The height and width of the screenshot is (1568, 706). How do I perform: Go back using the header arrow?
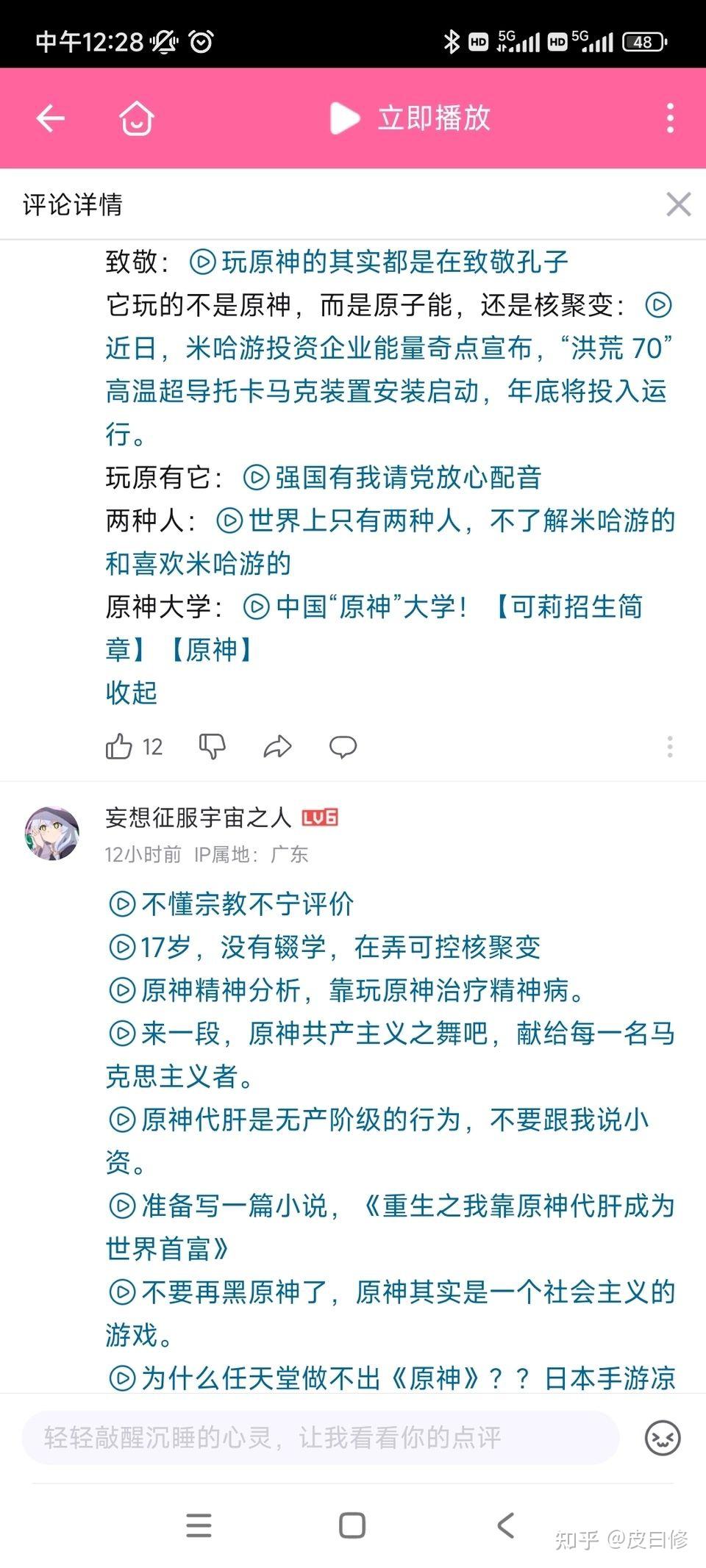(51, 118)
